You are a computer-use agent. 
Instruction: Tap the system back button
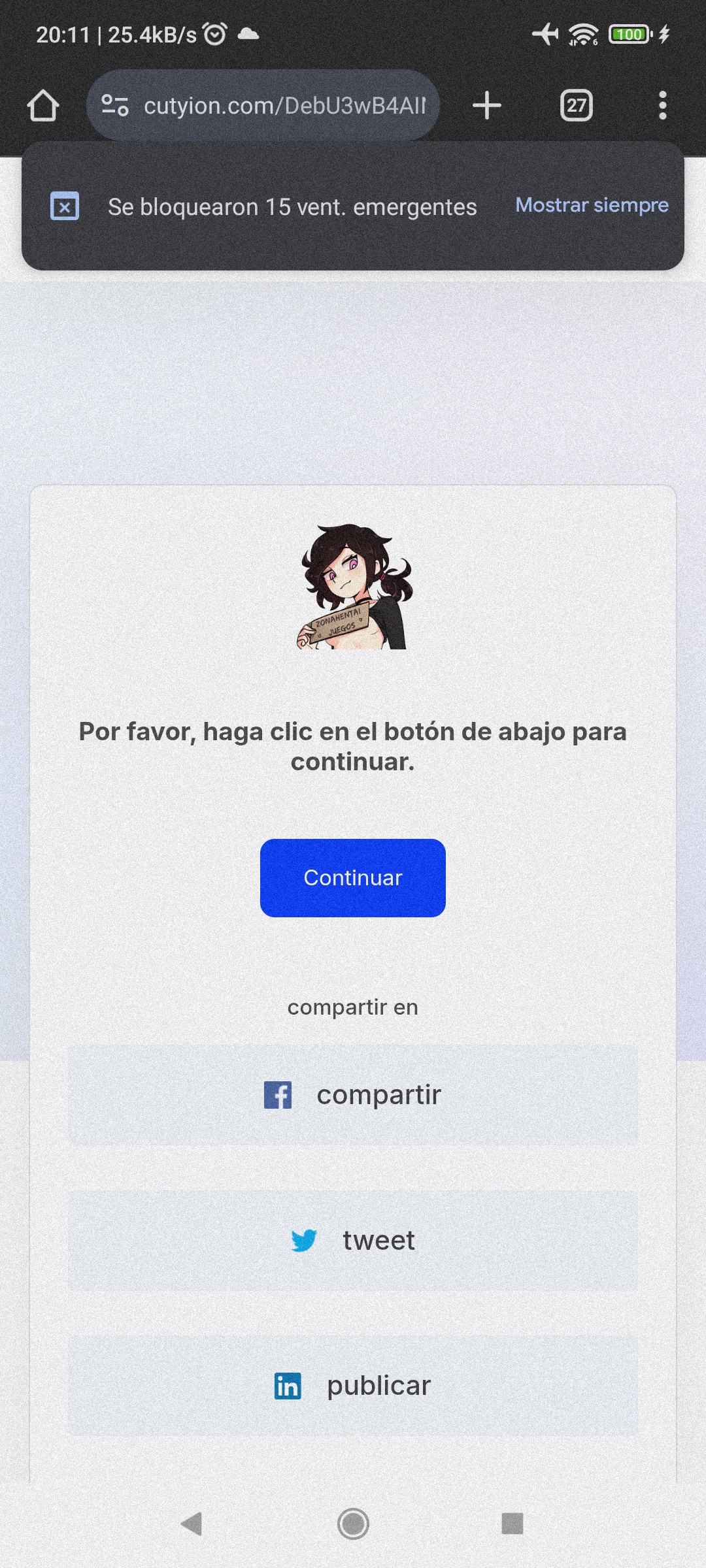192,1524
